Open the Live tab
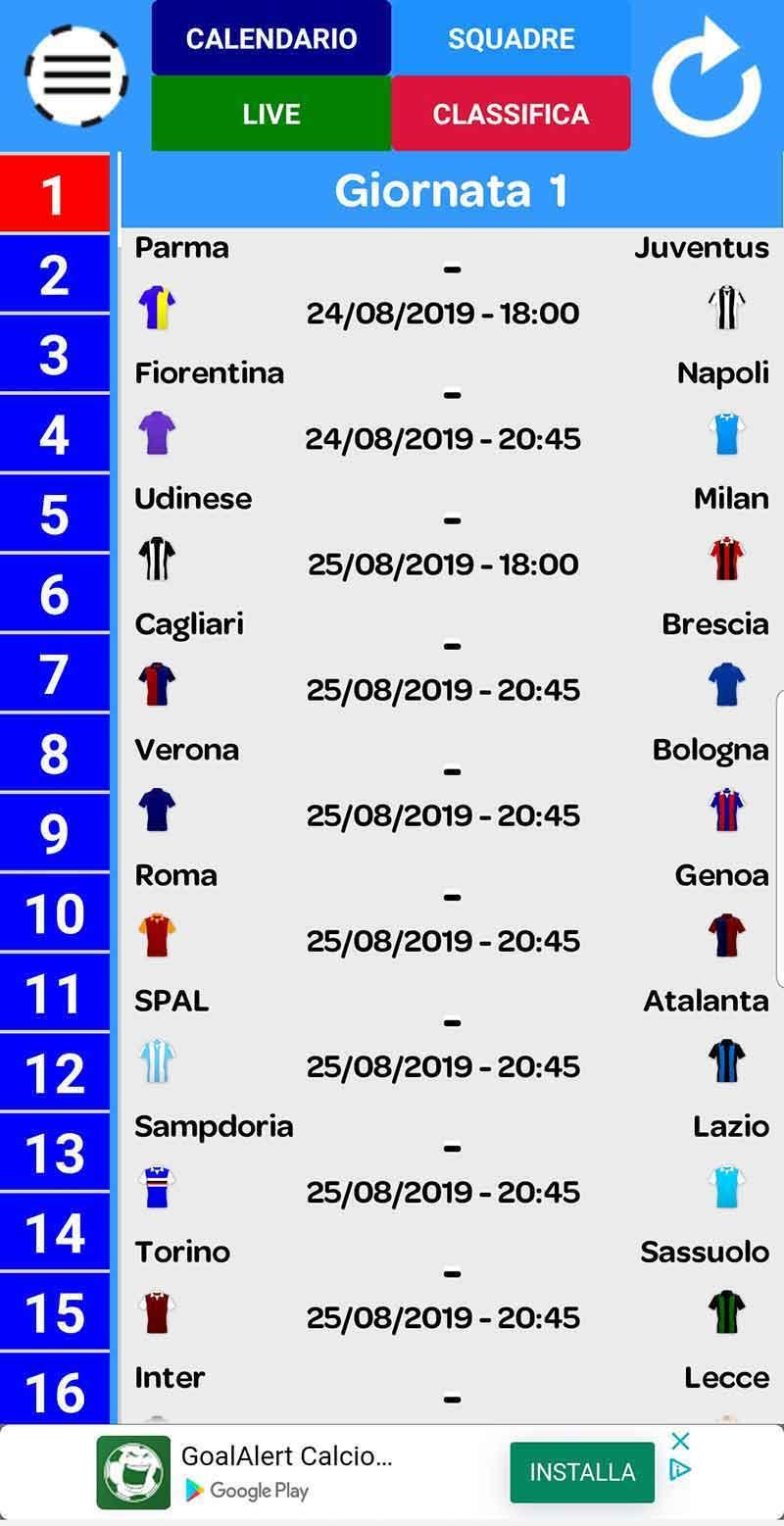The height and width of the screenshot is (1526, 784). coord(271,114)
